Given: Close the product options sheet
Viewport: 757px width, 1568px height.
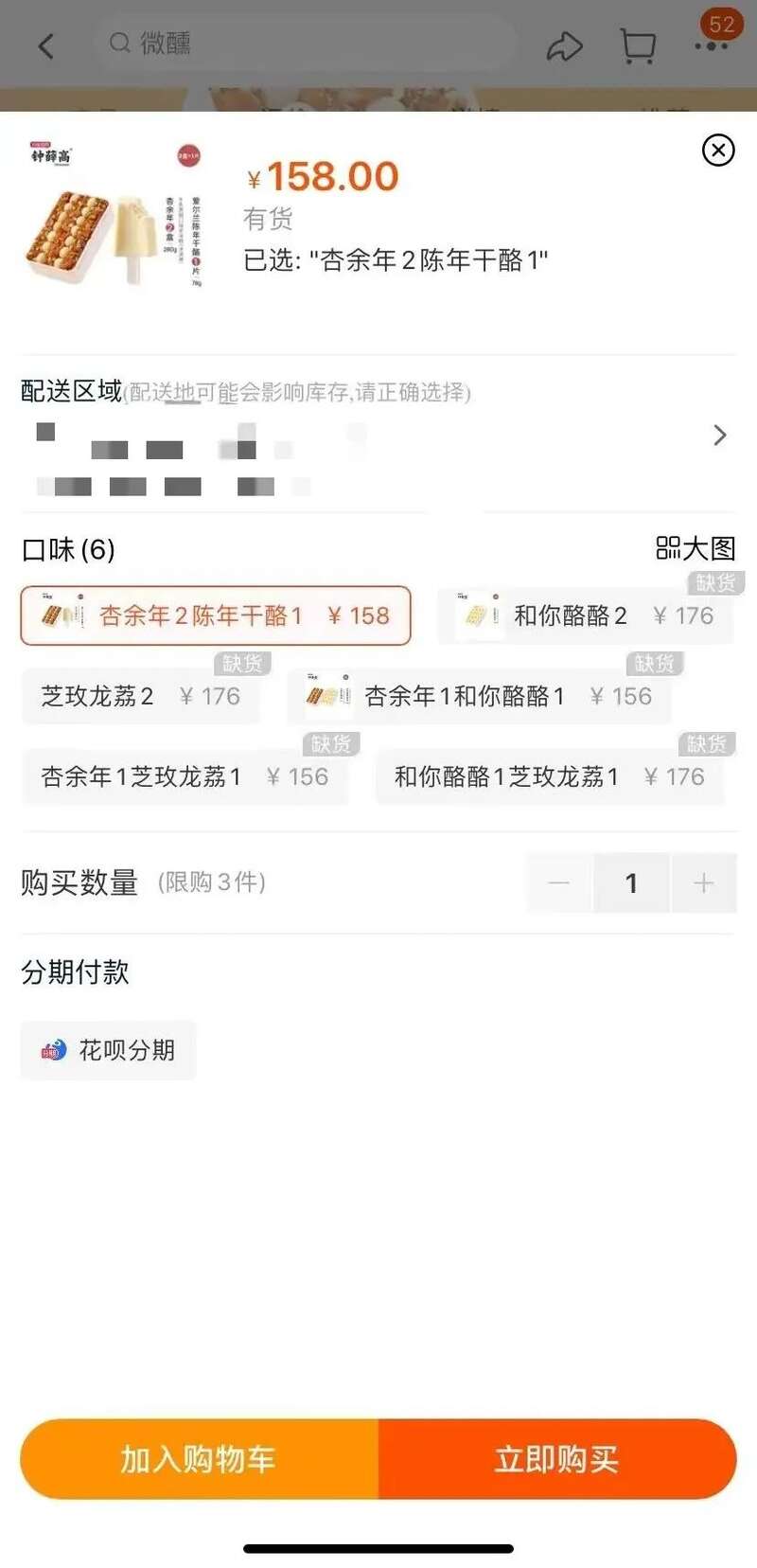Looking at the screenshot, I should click(x=718, y=150).
